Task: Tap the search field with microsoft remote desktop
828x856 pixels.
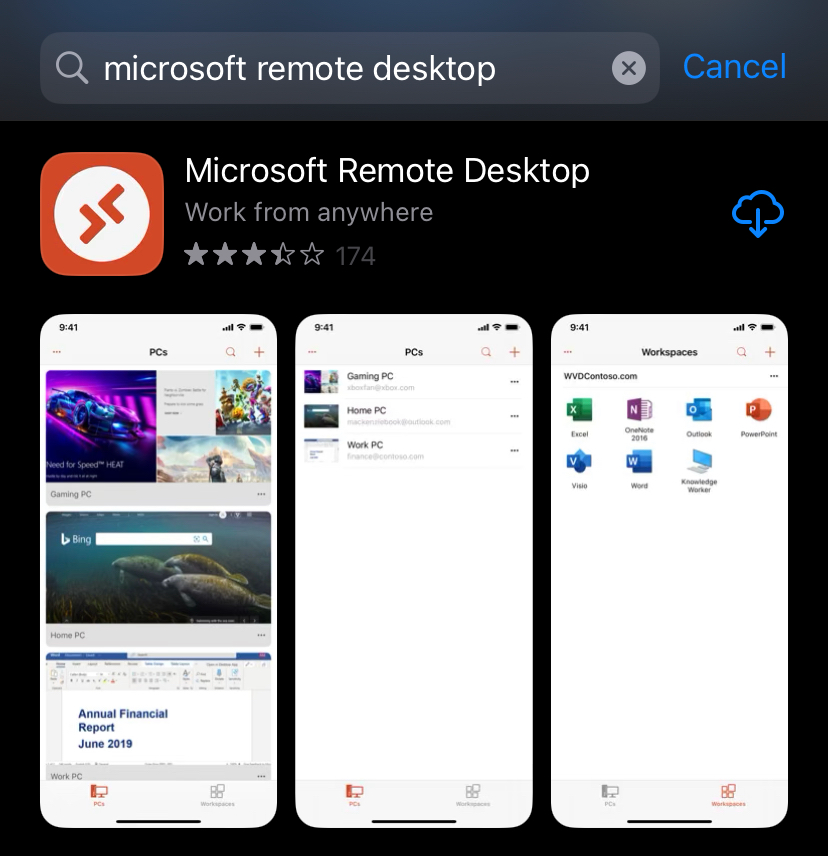Action: pyautogui.click(x=330, y=68)
